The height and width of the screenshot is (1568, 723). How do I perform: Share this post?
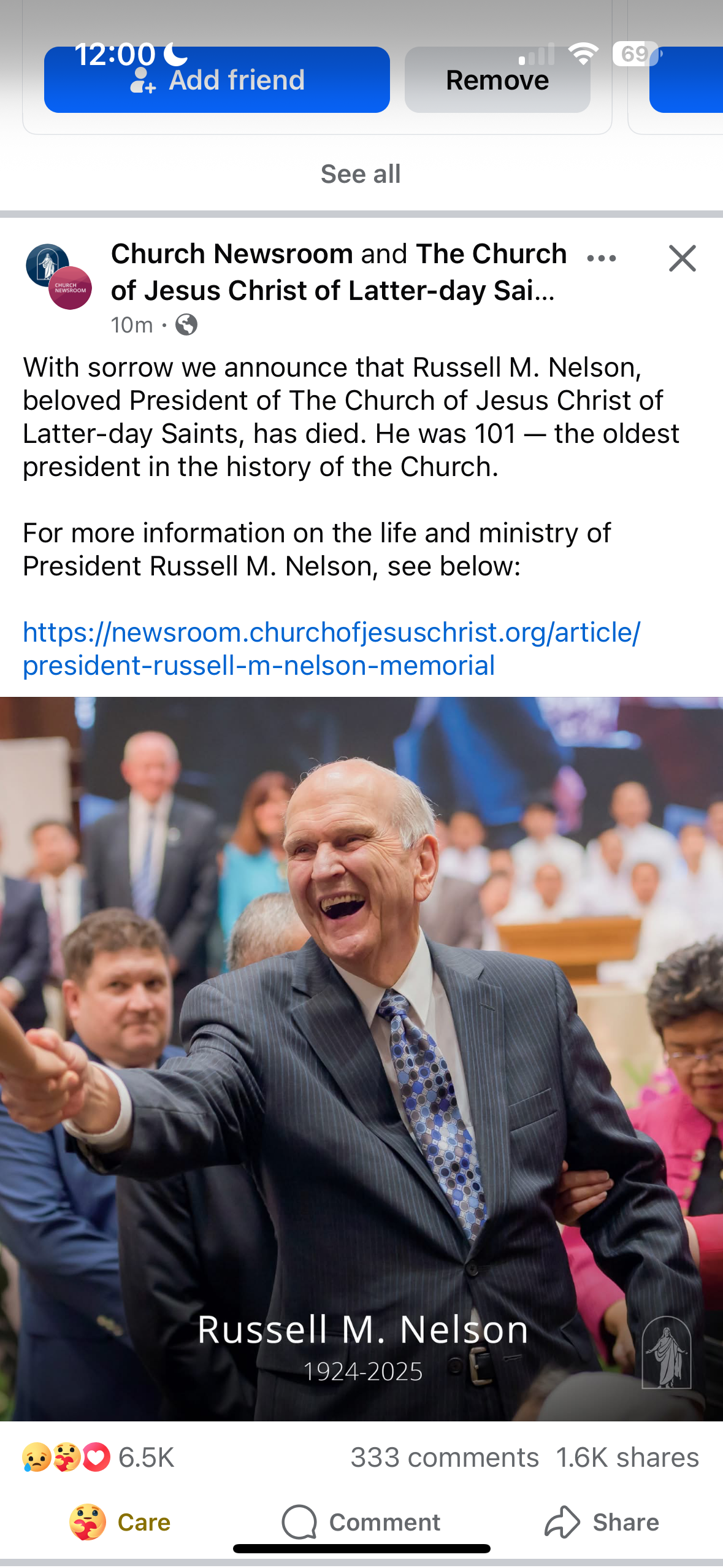(602, 1522)
